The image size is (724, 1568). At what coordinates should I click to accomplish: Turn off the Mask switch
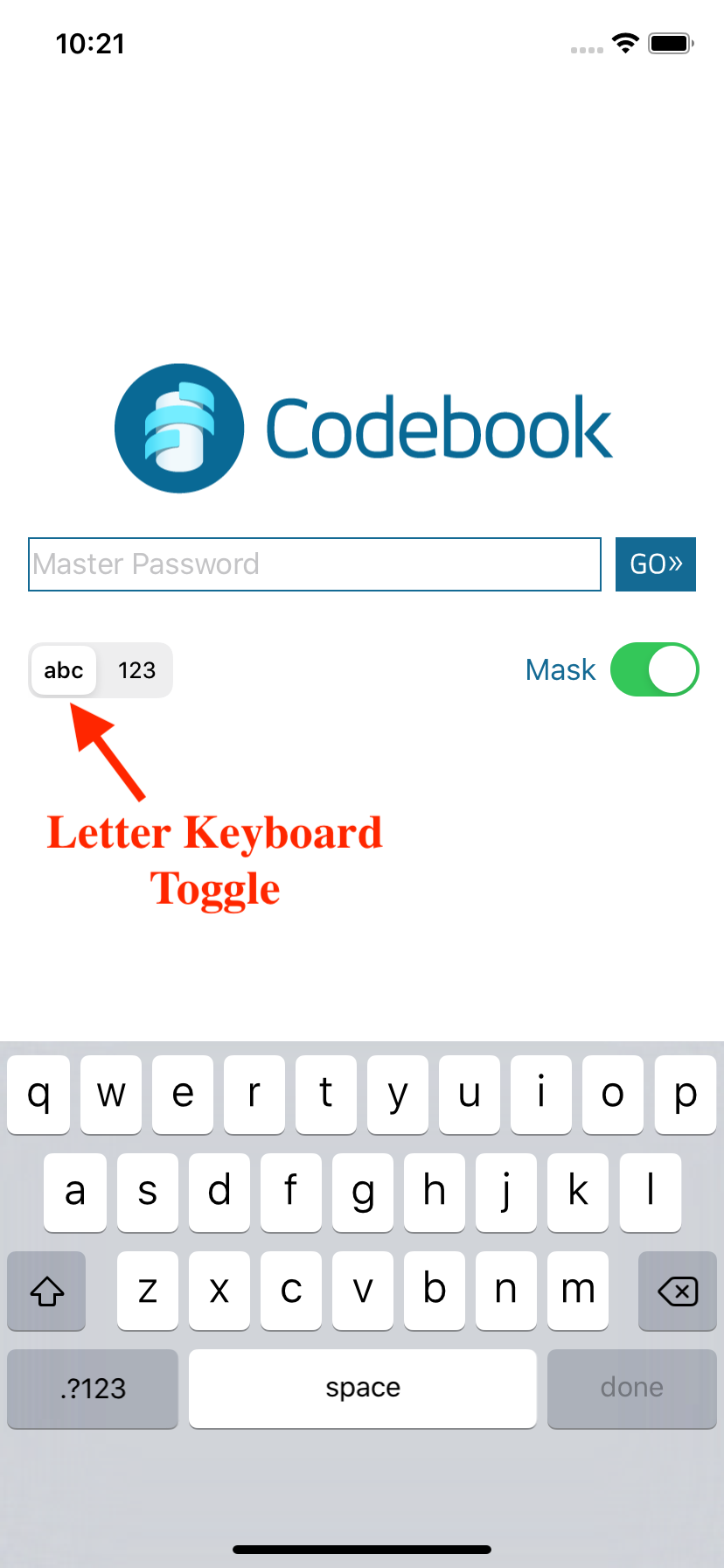point(654,670)
